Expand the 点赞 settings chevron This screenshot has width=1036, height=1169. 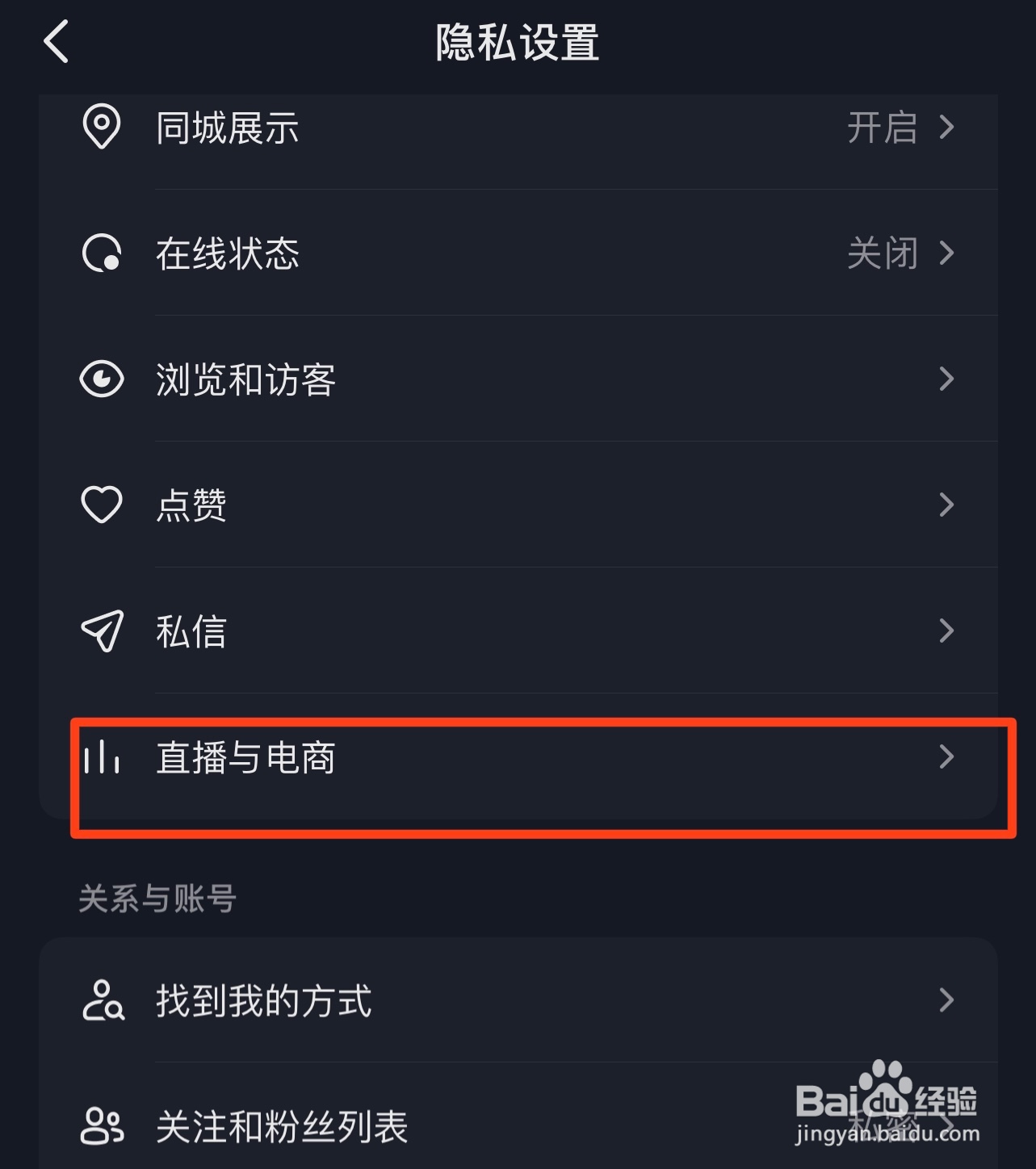pyautogui.click(x=946, y=504)
